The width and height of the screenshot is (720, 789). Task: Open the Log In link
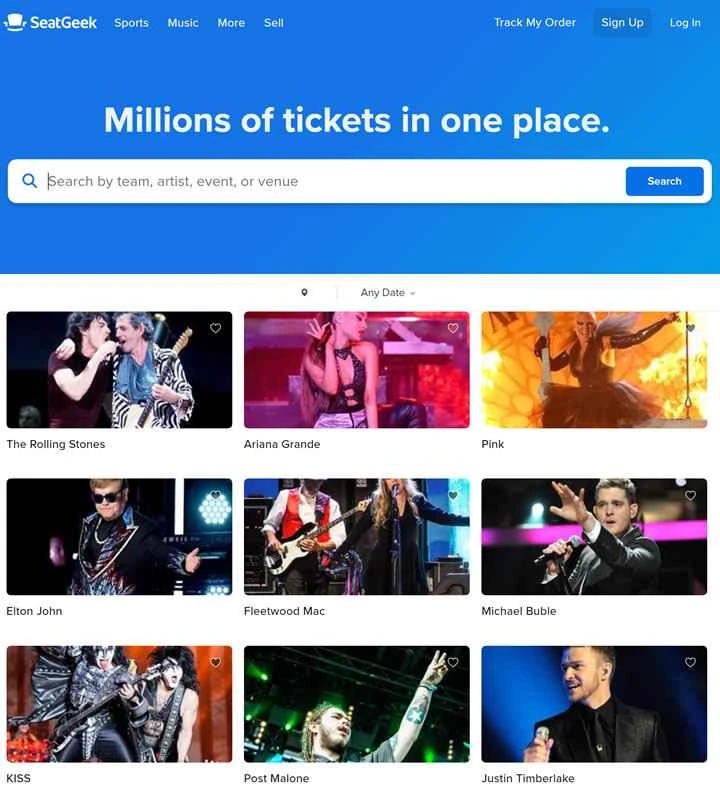684,22
